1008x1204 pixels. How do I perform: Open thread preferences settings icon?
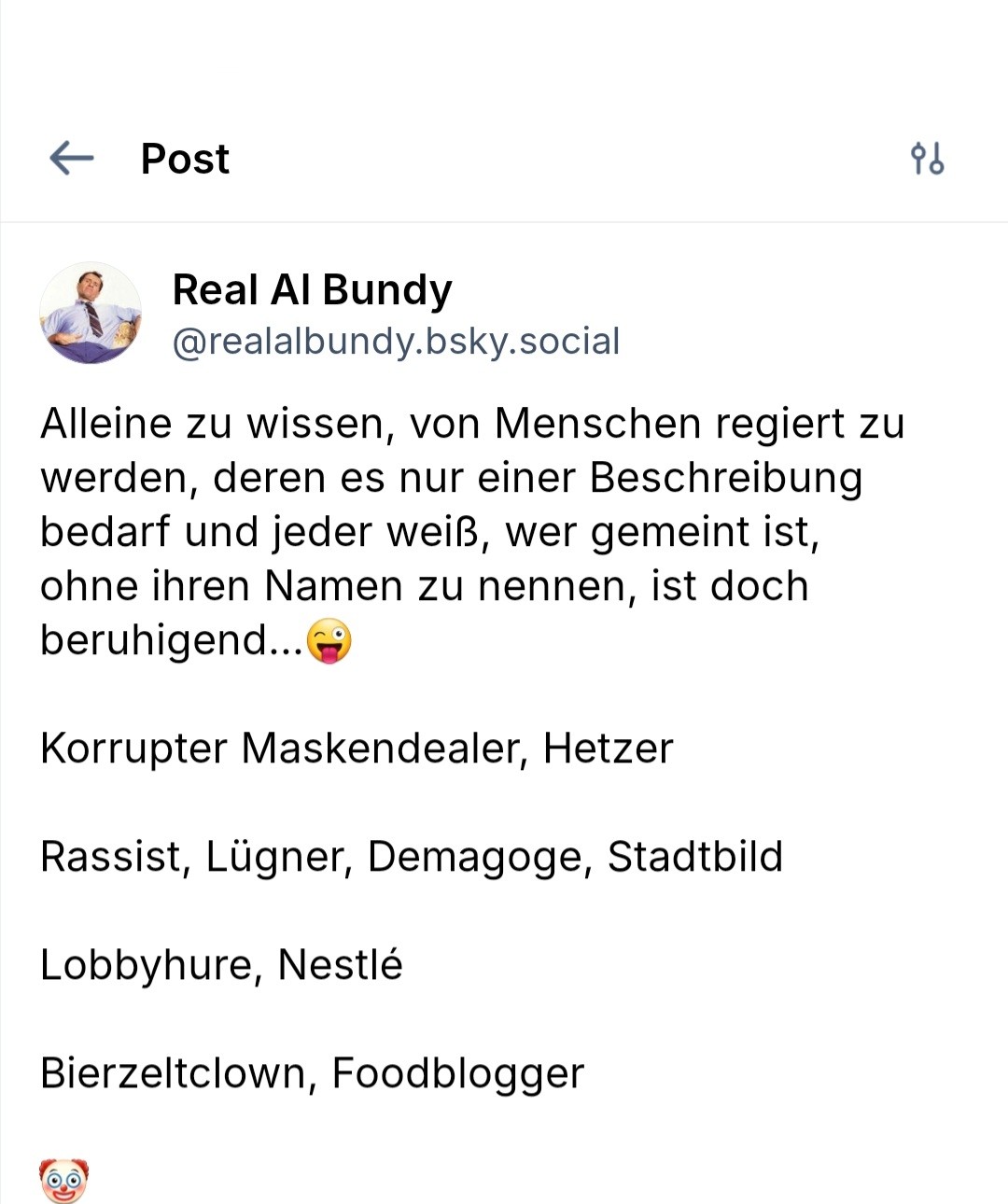point(927,159)
